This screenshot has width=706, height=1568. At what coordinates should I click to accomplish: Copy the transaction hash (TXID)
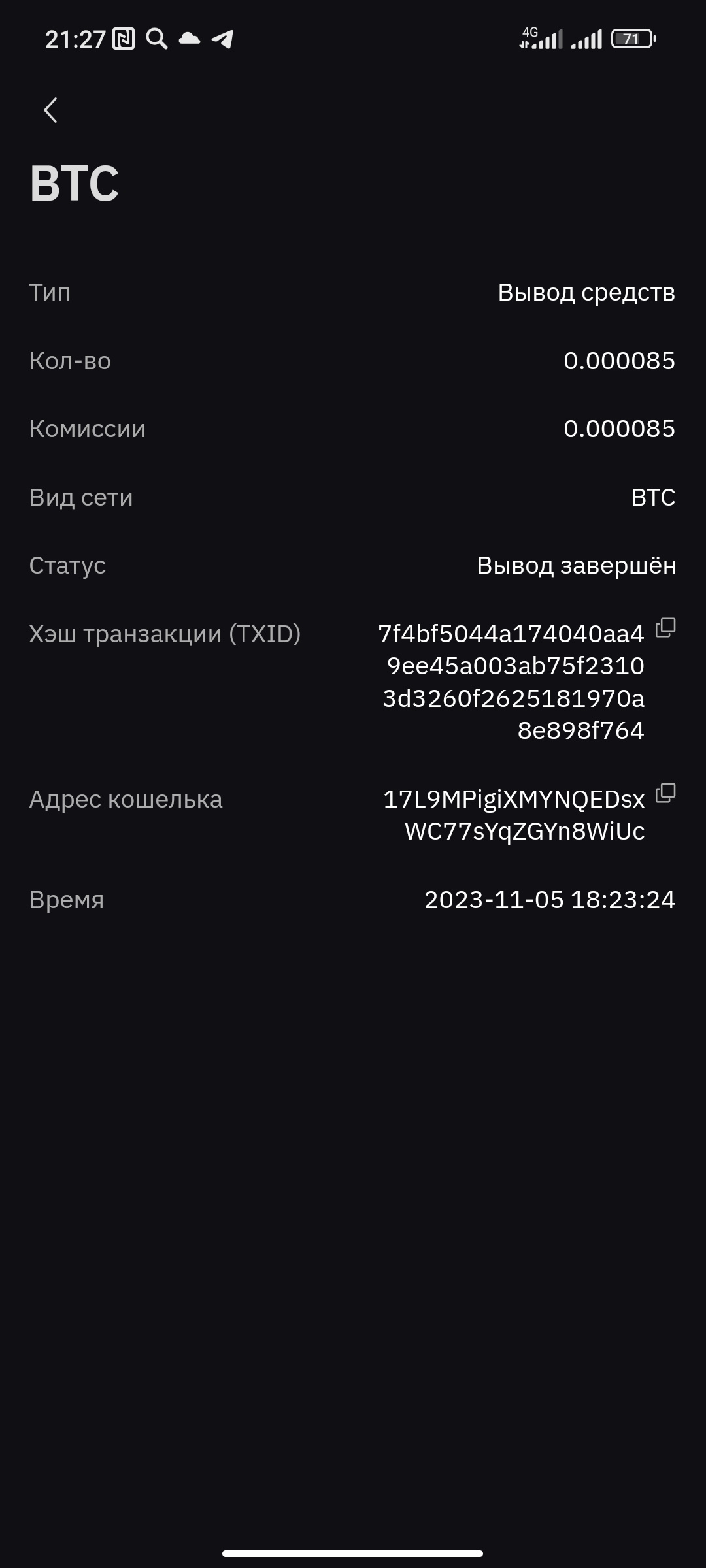[x=665, y=628]
